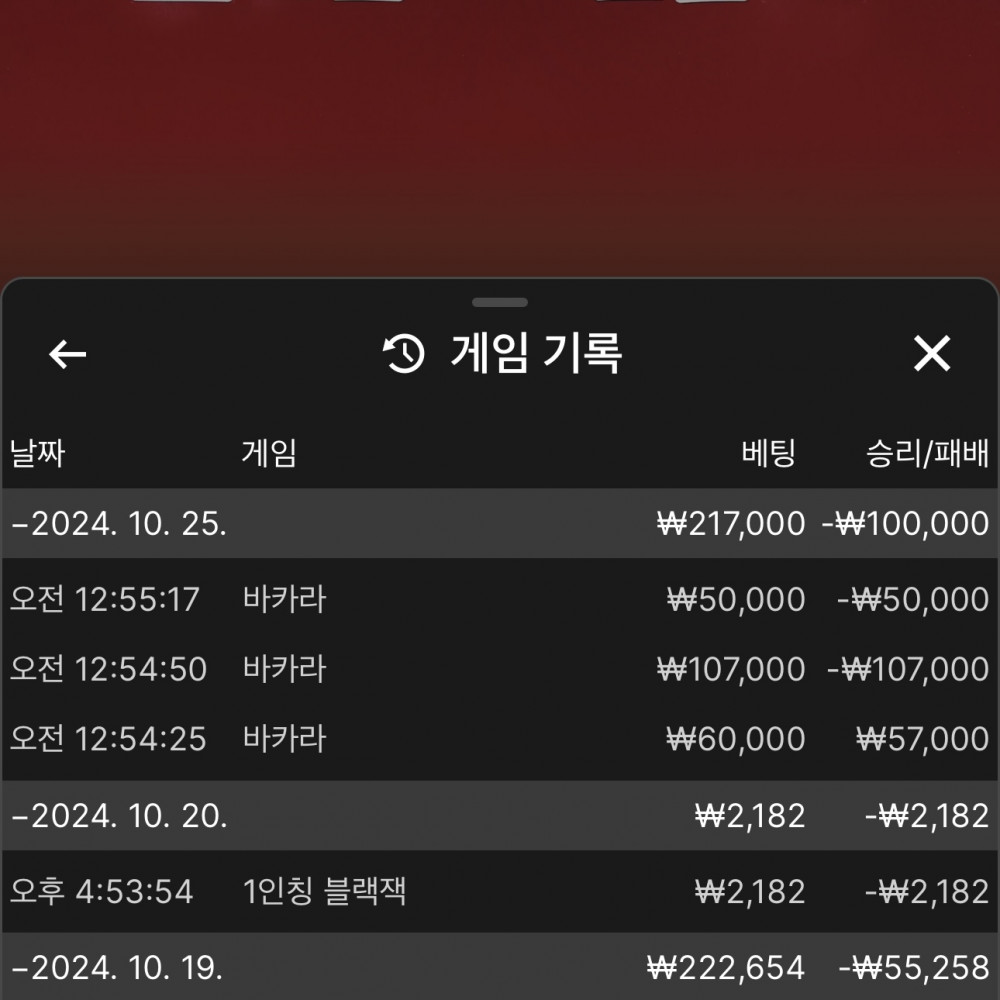
Task: Collapse the 2024. 10. 25. date group
Action: [120, 524]
